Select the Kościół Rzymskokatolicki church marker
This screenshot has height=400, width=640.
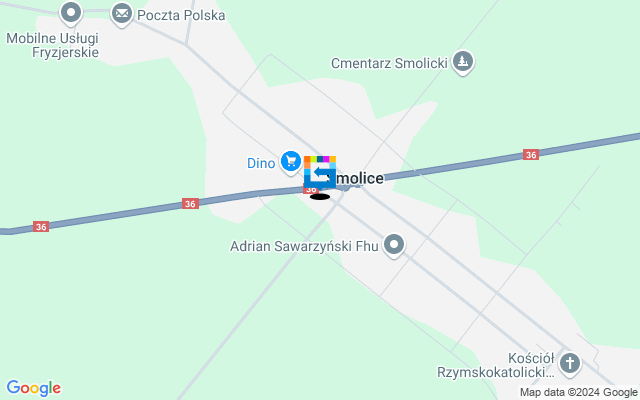(569, 362)
